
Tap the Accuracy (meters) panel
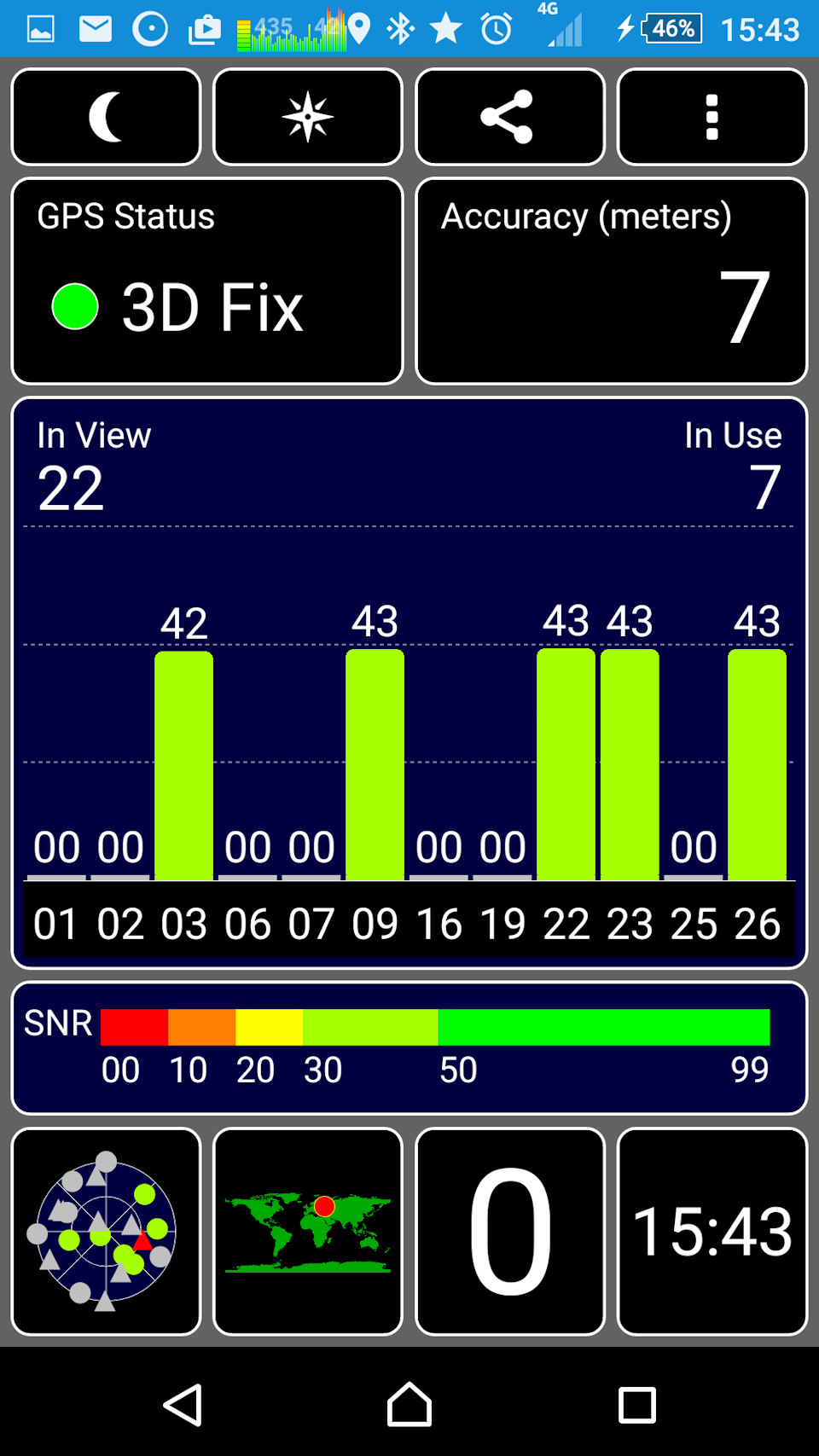point(612,281)
